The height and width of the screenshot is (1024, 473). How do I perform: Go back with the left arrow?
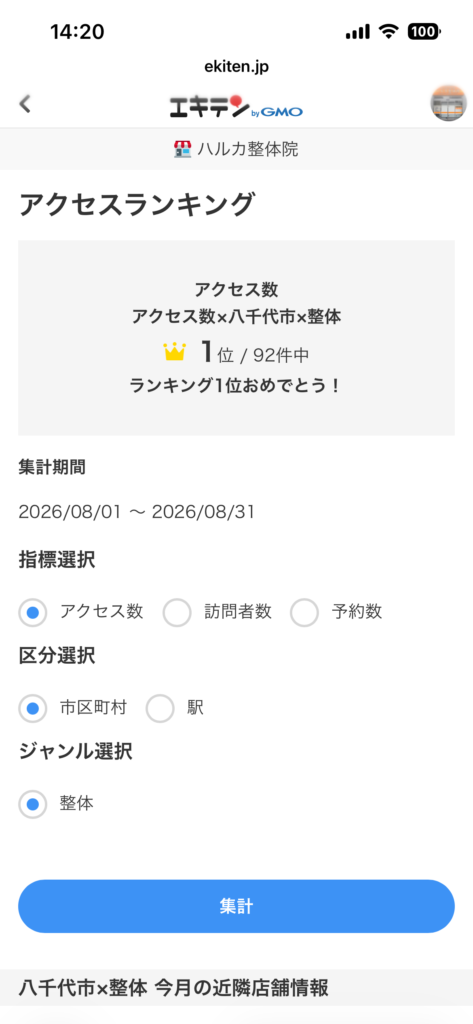coord(25,103)
